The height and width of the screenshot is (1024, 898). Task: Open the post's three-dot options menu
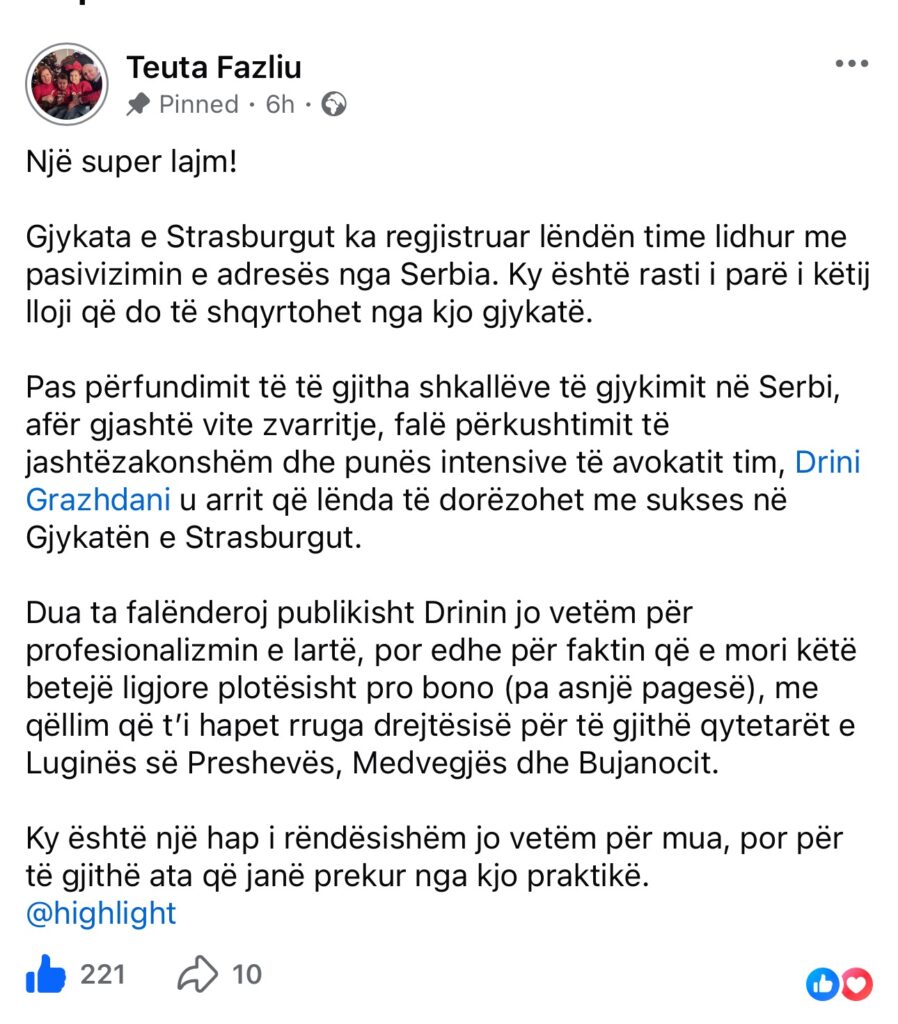[851, 64]
